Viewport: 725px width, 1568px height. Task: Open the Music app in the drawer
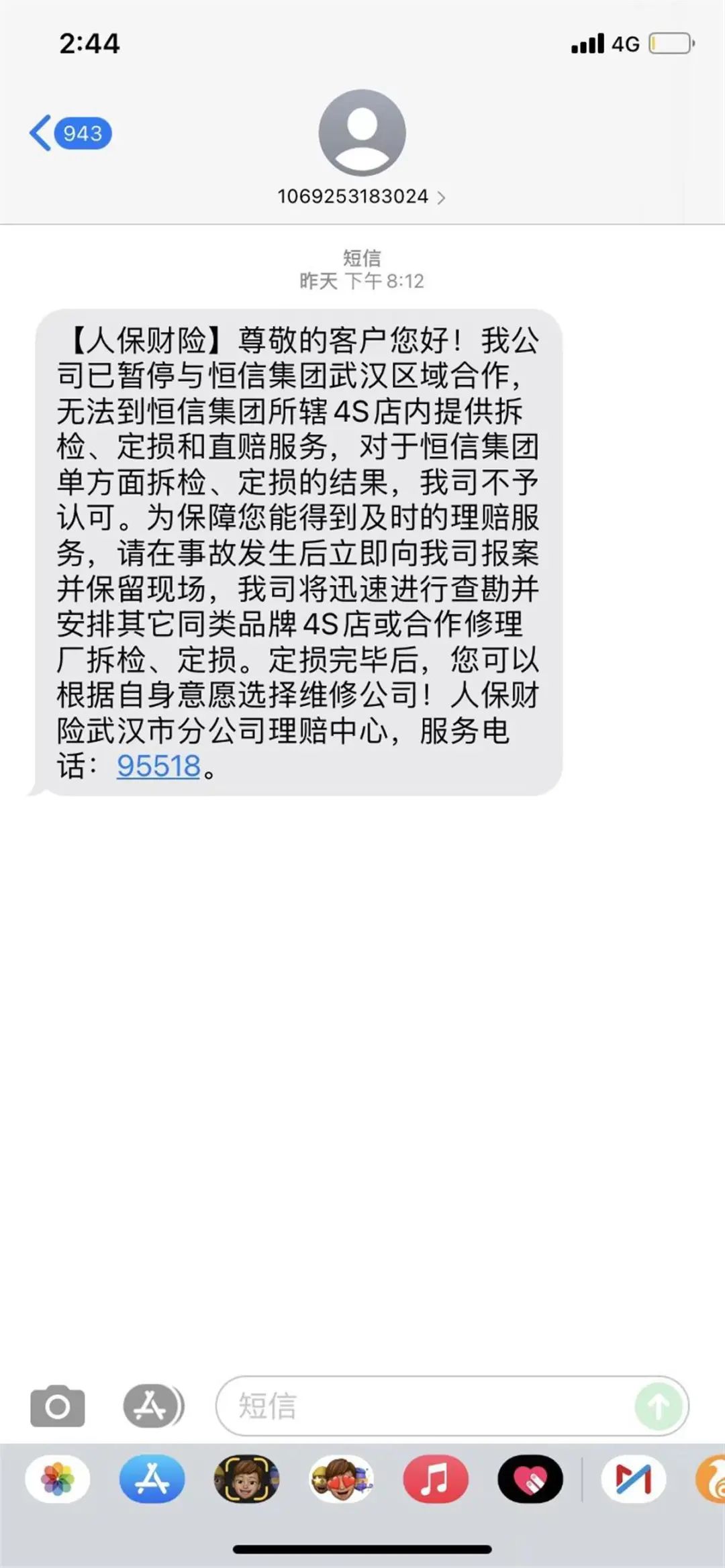436,1479
